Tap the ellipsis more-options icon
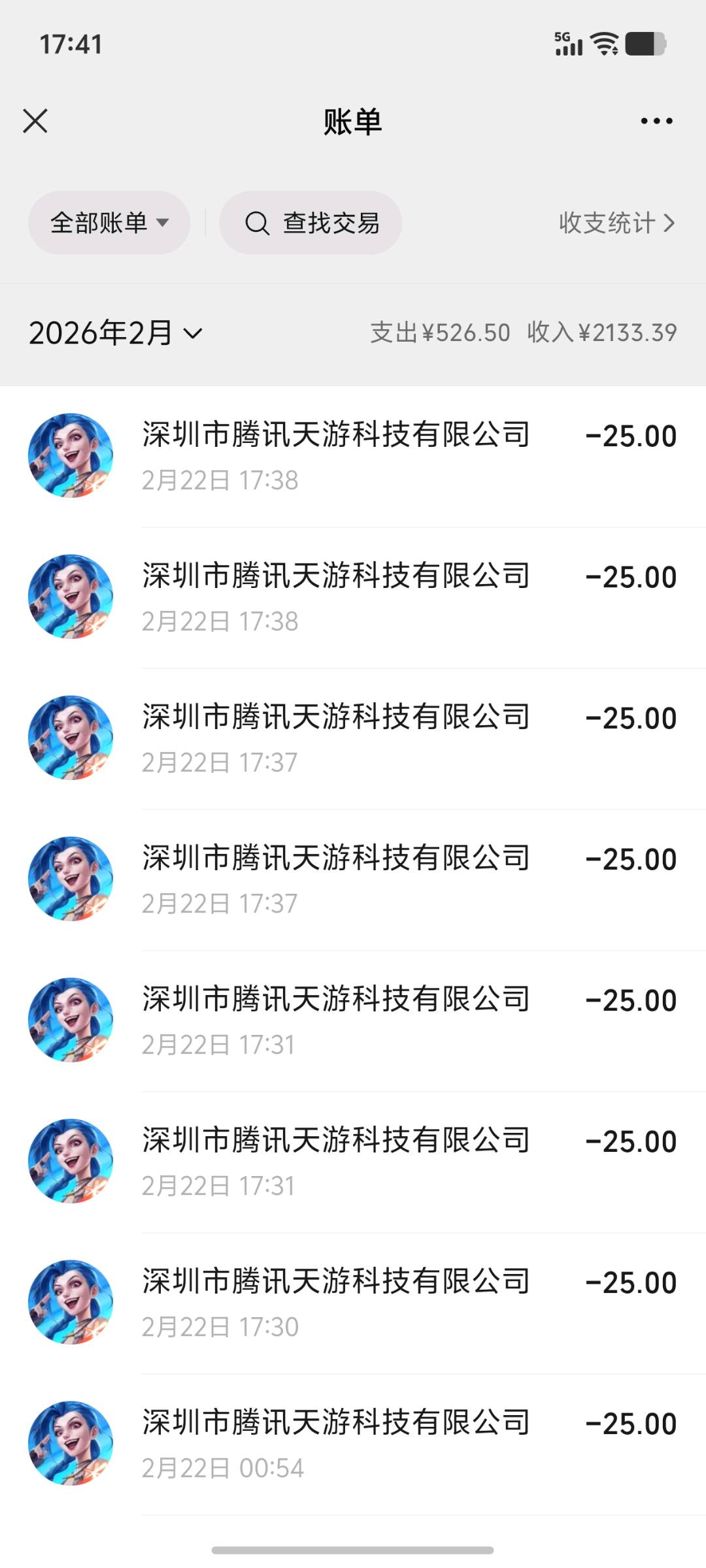 pos(655,120)
